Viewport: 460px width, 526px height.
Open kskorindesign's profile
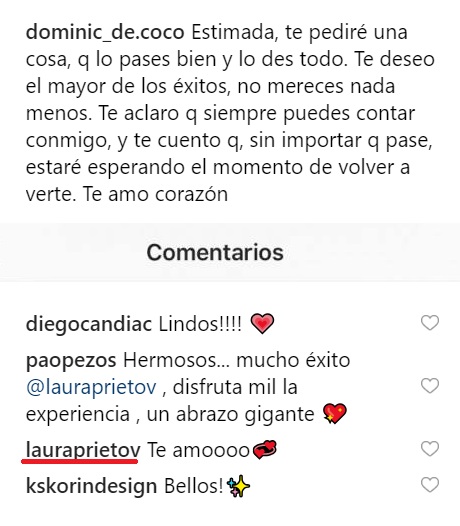[x=92, y=486]
